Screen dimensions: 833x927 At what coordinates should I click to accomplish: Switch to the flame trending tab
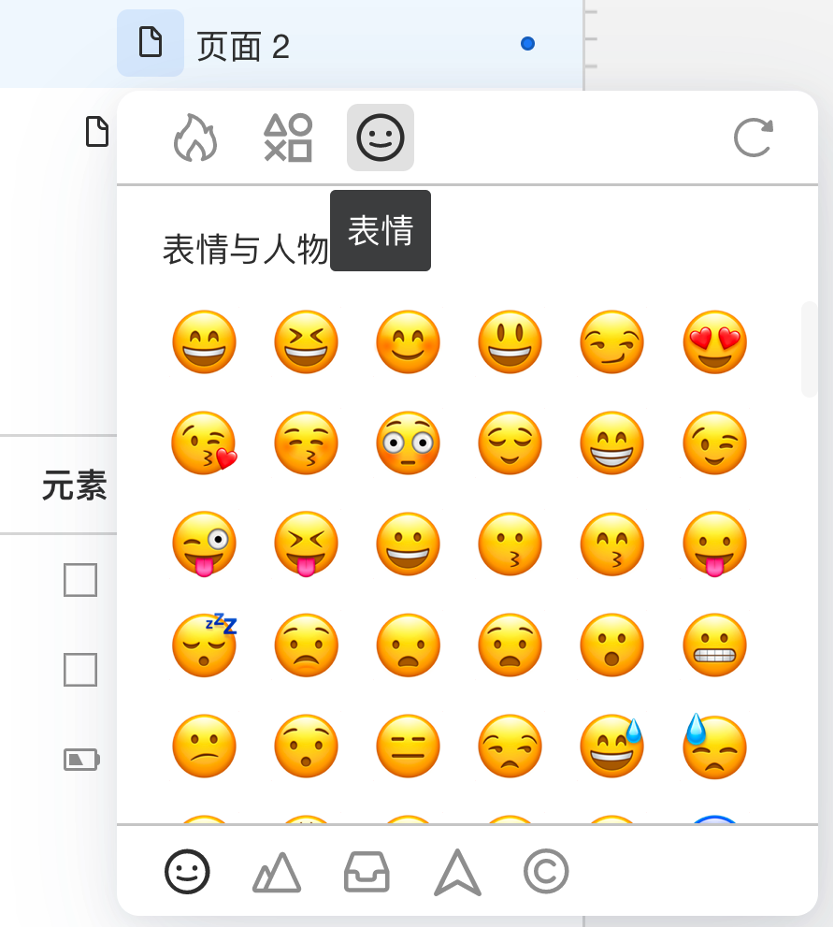(195, 138)
